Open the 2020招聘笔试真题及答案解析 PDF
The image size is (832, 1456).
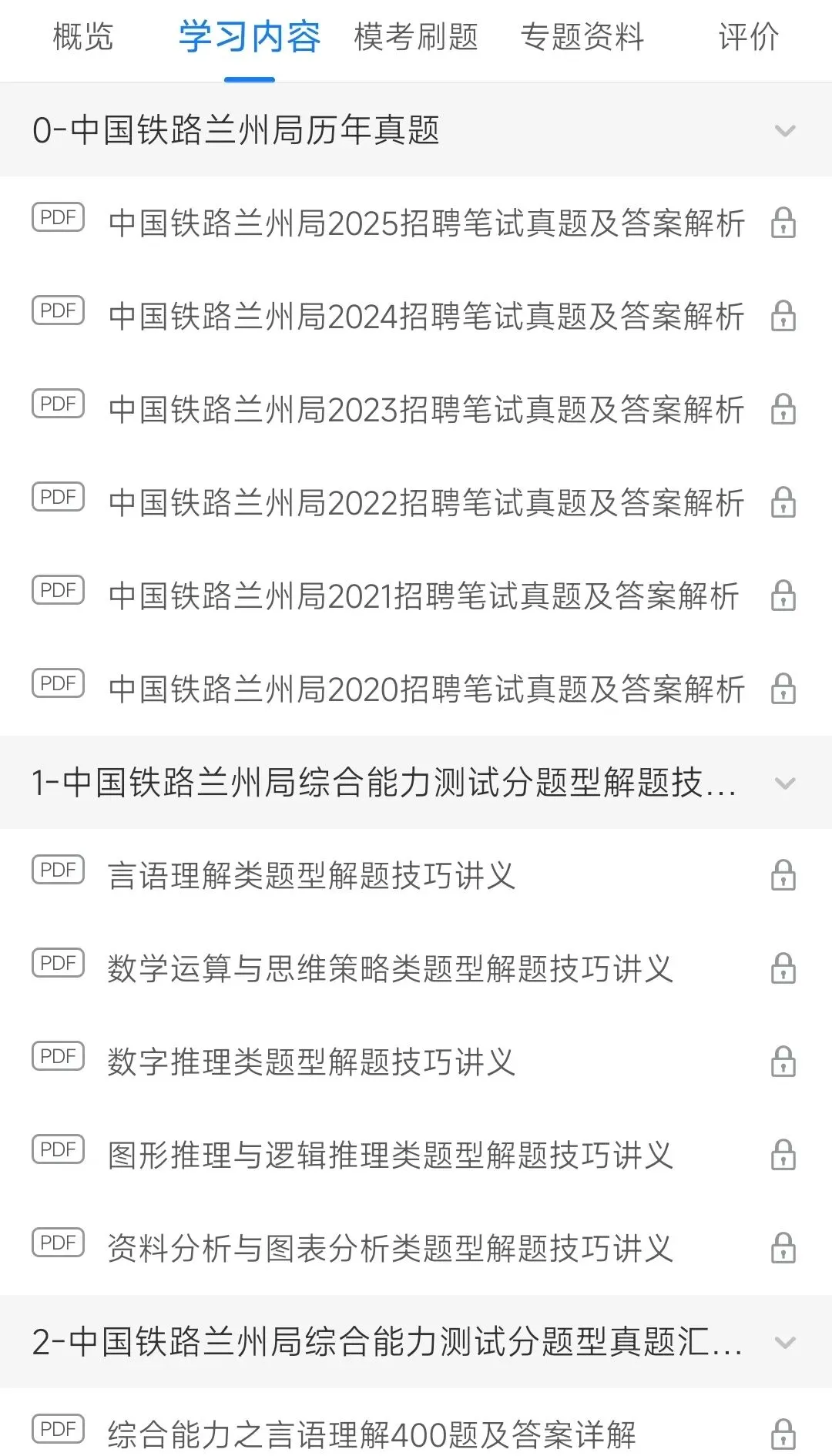(x=416, y=689)
